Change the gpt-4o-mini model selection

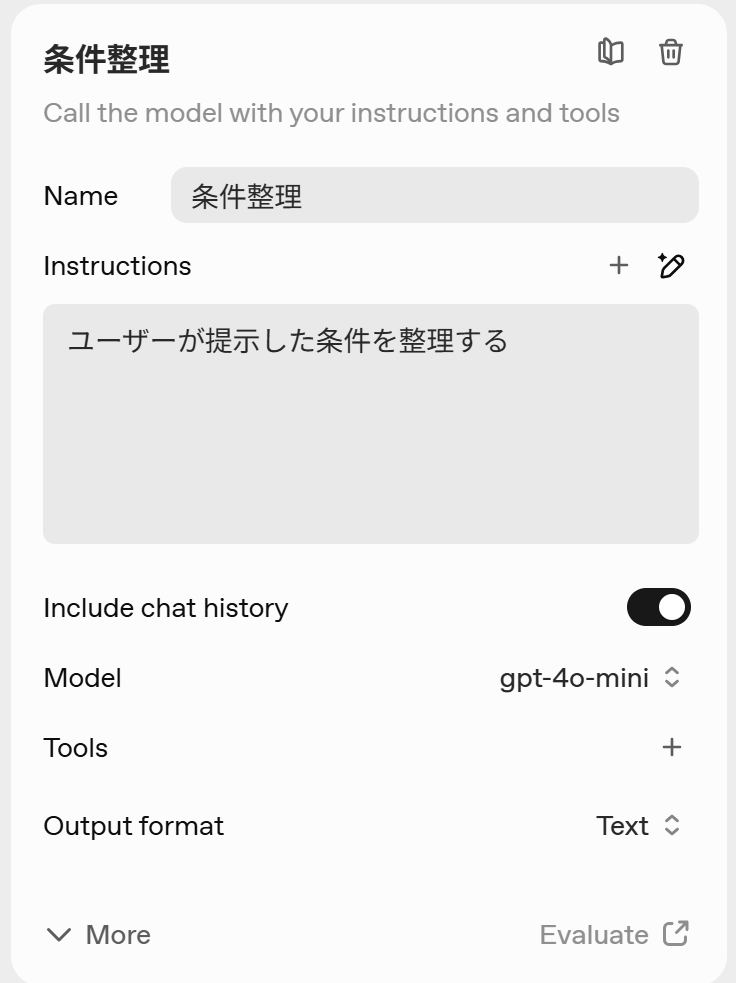tap(590, 678)
